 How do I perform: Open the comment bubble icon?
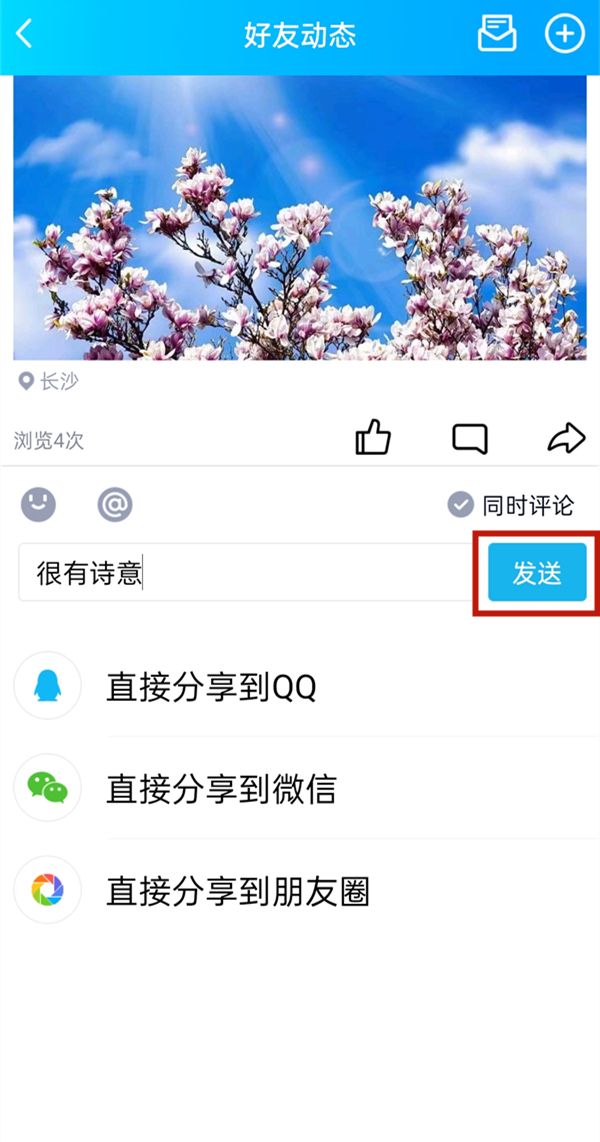[x=470, y=438]
